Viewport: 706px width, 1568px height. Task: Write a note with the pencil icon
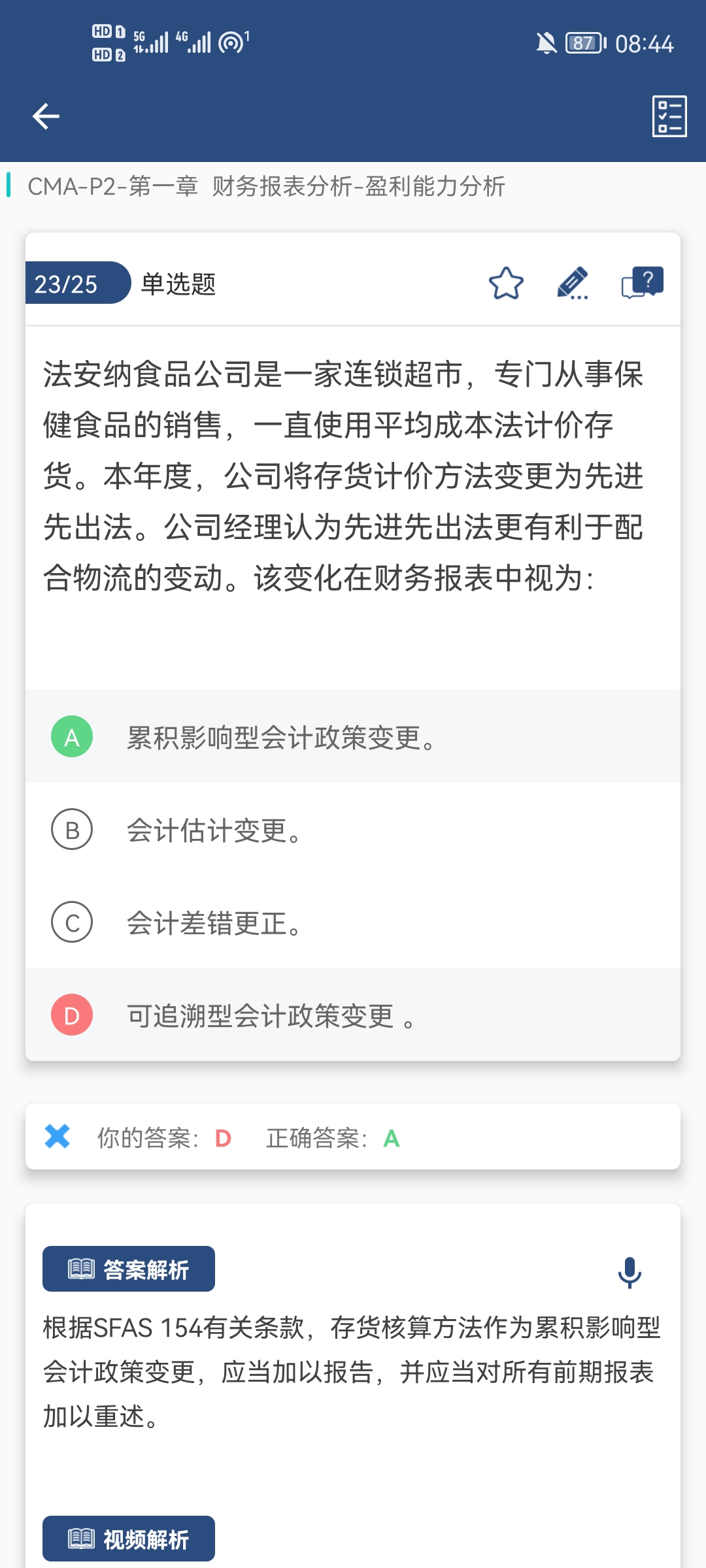click(x=573, y=284)
